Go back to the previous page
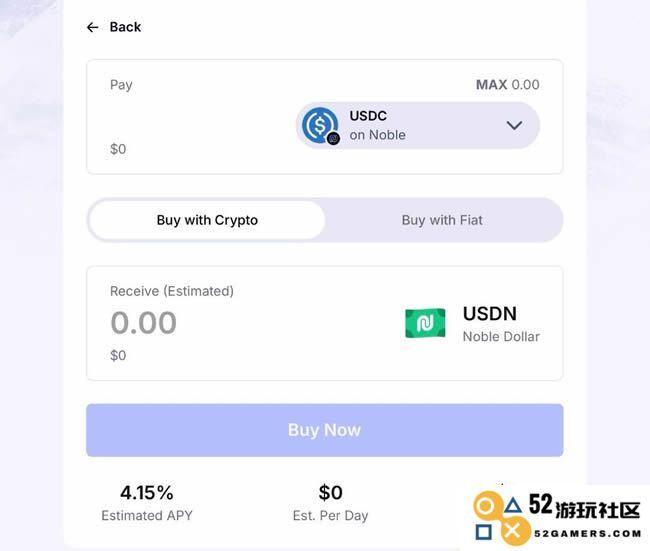The image size is (650, 551). pyautogui.click(x=113, y=27)
